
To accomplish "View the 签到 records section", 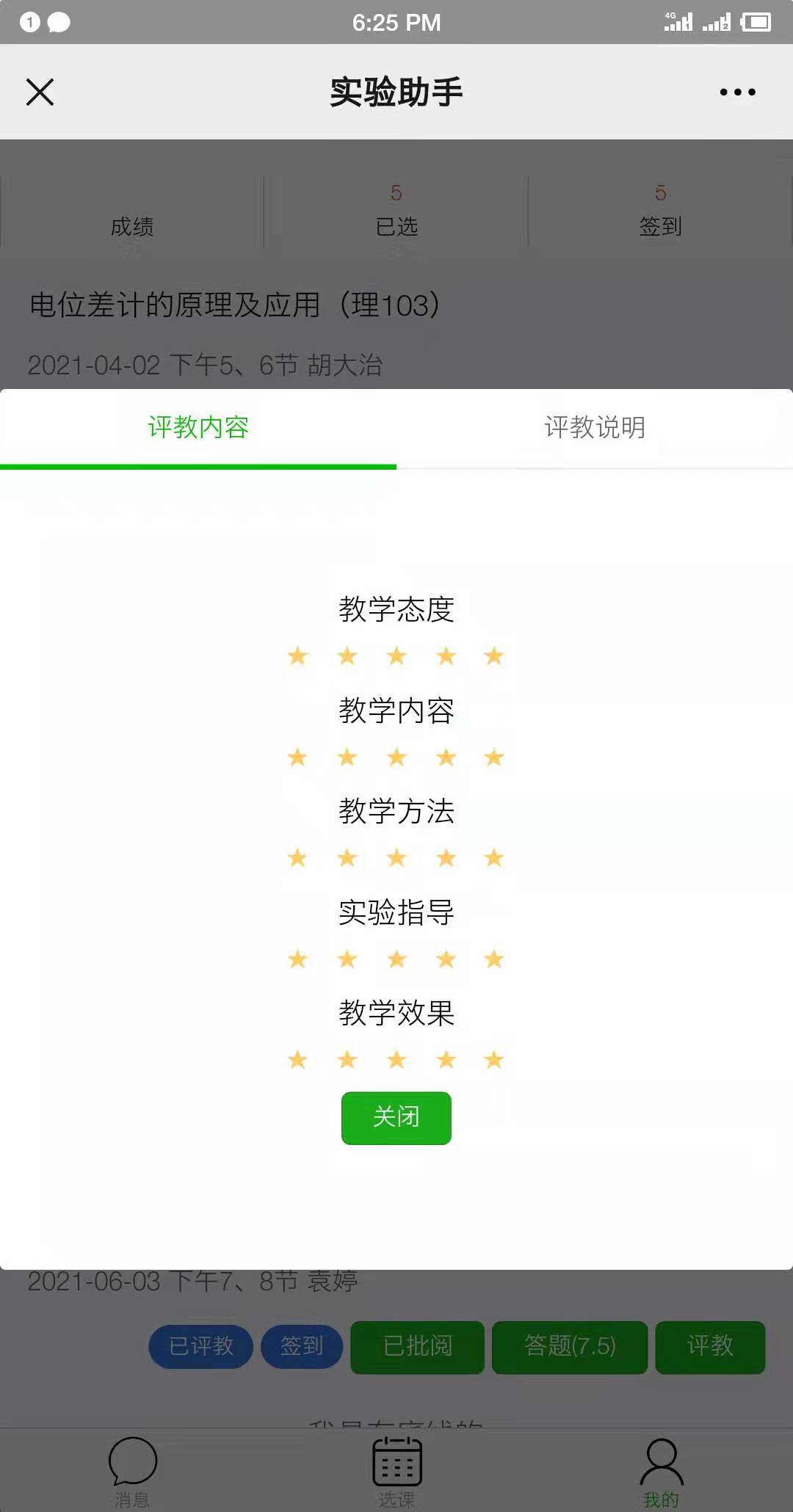I will [661, 213].
